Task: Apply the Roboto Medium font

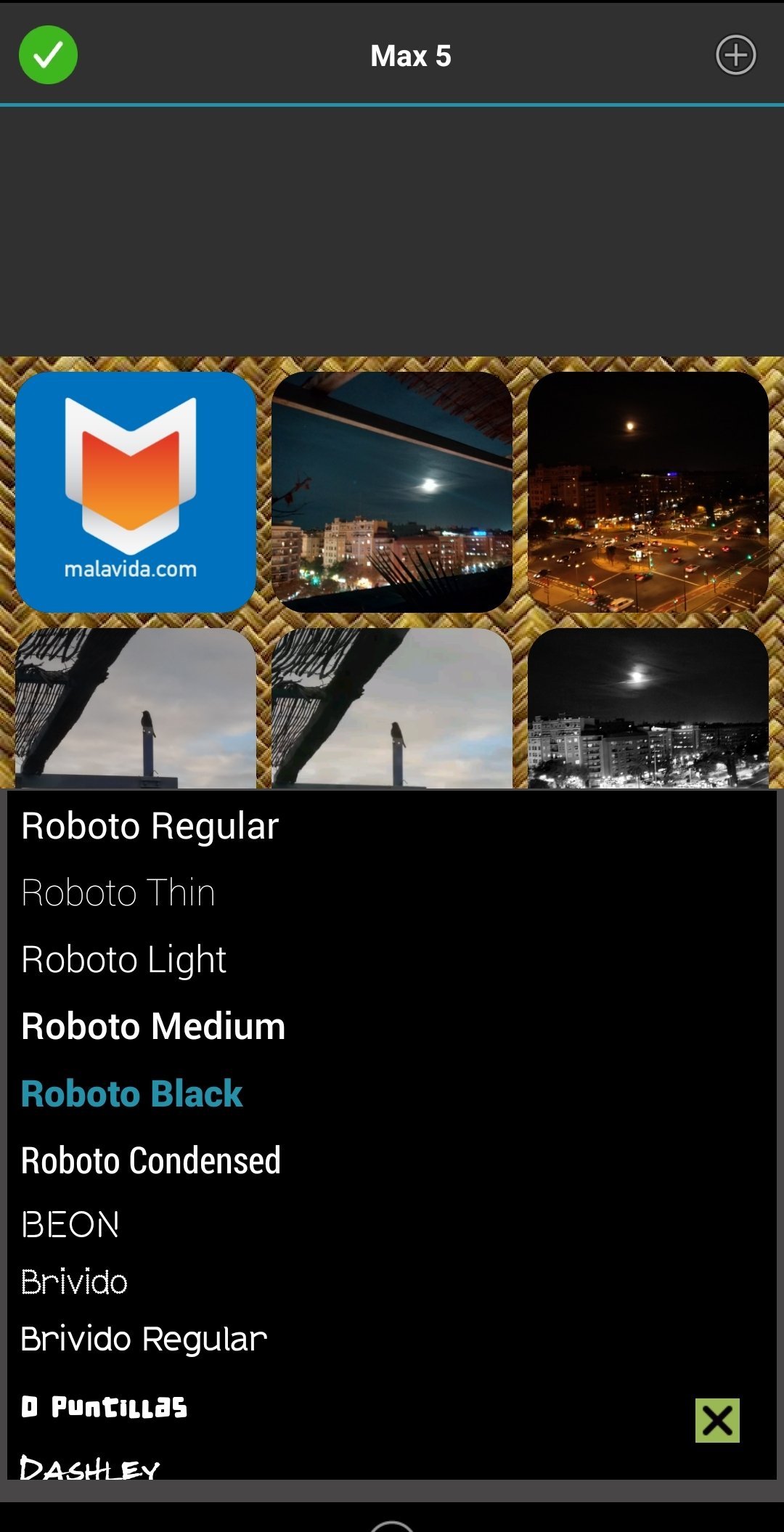Action: [153, 1027]
